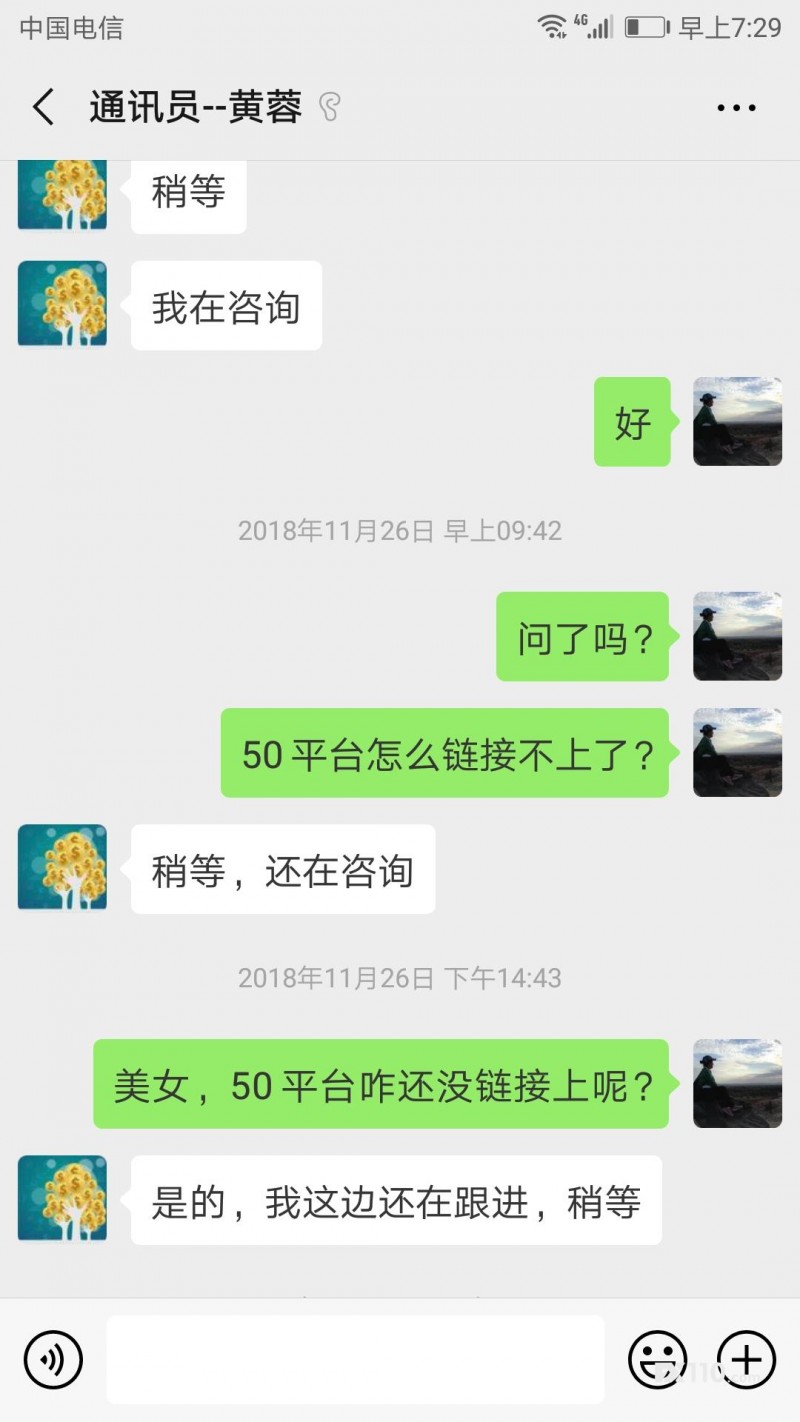Tap the plus icon to attach content
Screen dimensions: 800x1422
(745, 1359)
